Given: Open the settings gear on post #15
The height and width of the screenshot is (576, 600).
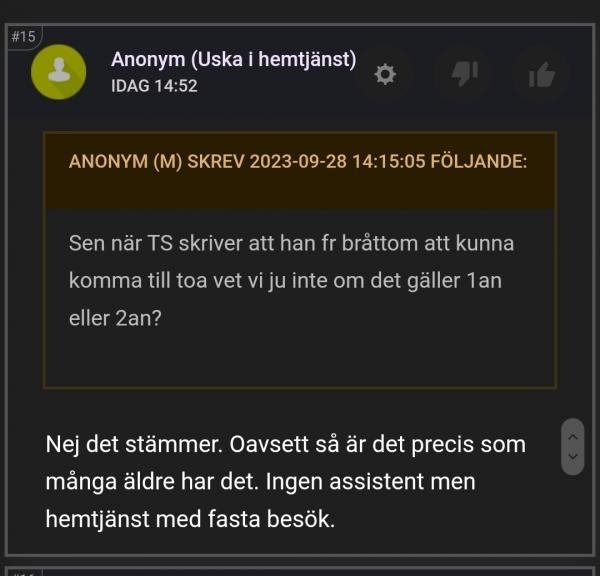Looking at the screenshot, I should 385,75.
